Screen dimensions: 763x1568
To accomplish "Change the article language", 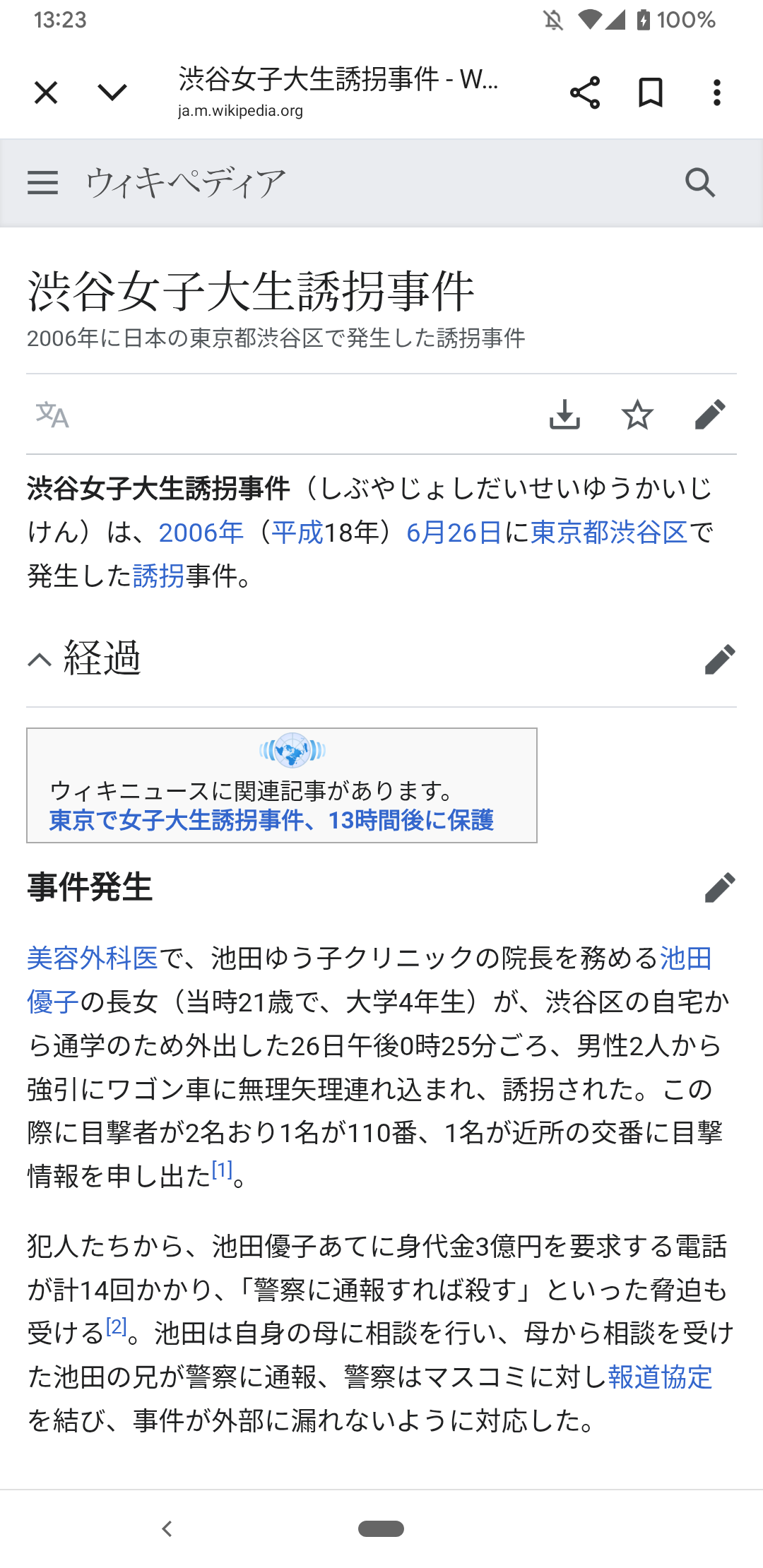I will pos(52,415).
